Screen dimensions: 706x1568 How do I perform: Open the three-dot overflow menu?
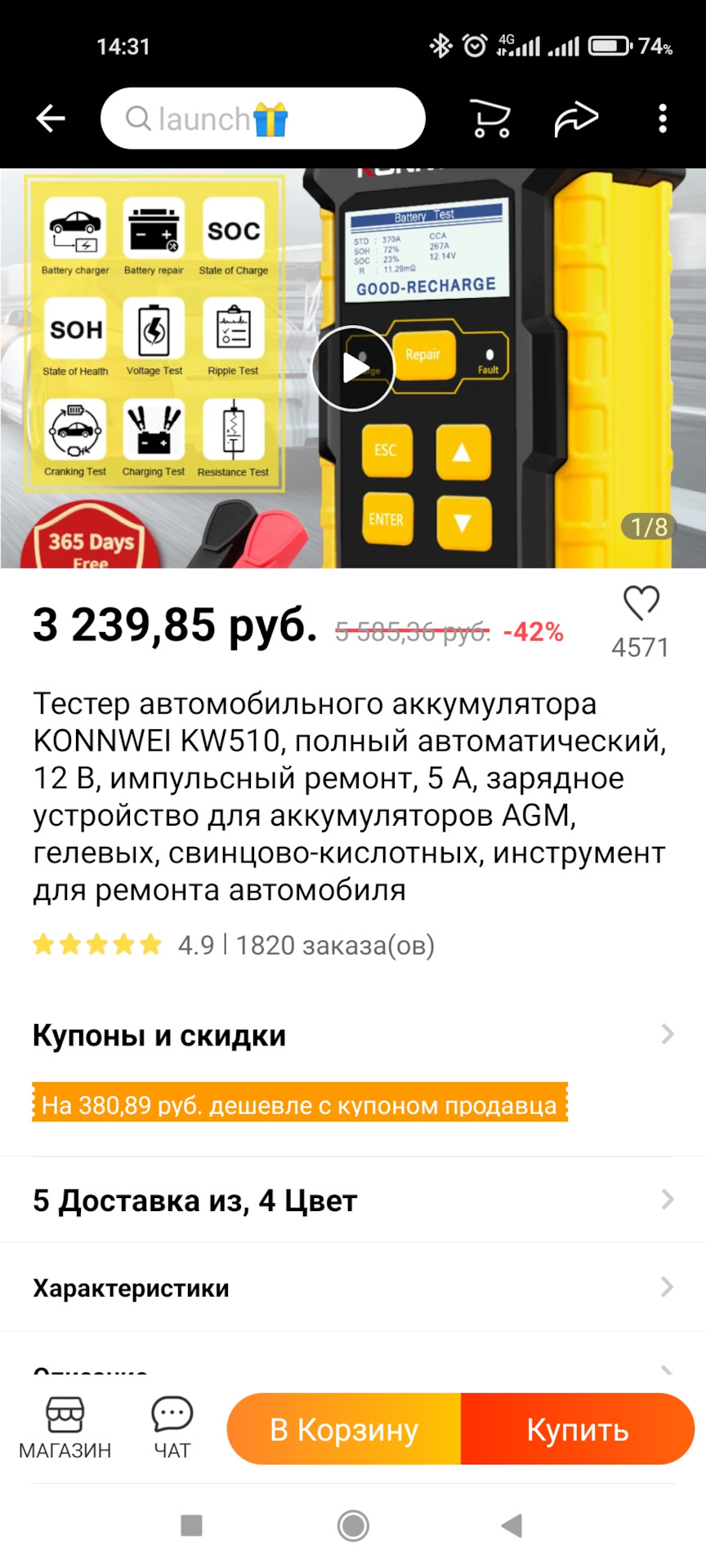click(663, 119)
